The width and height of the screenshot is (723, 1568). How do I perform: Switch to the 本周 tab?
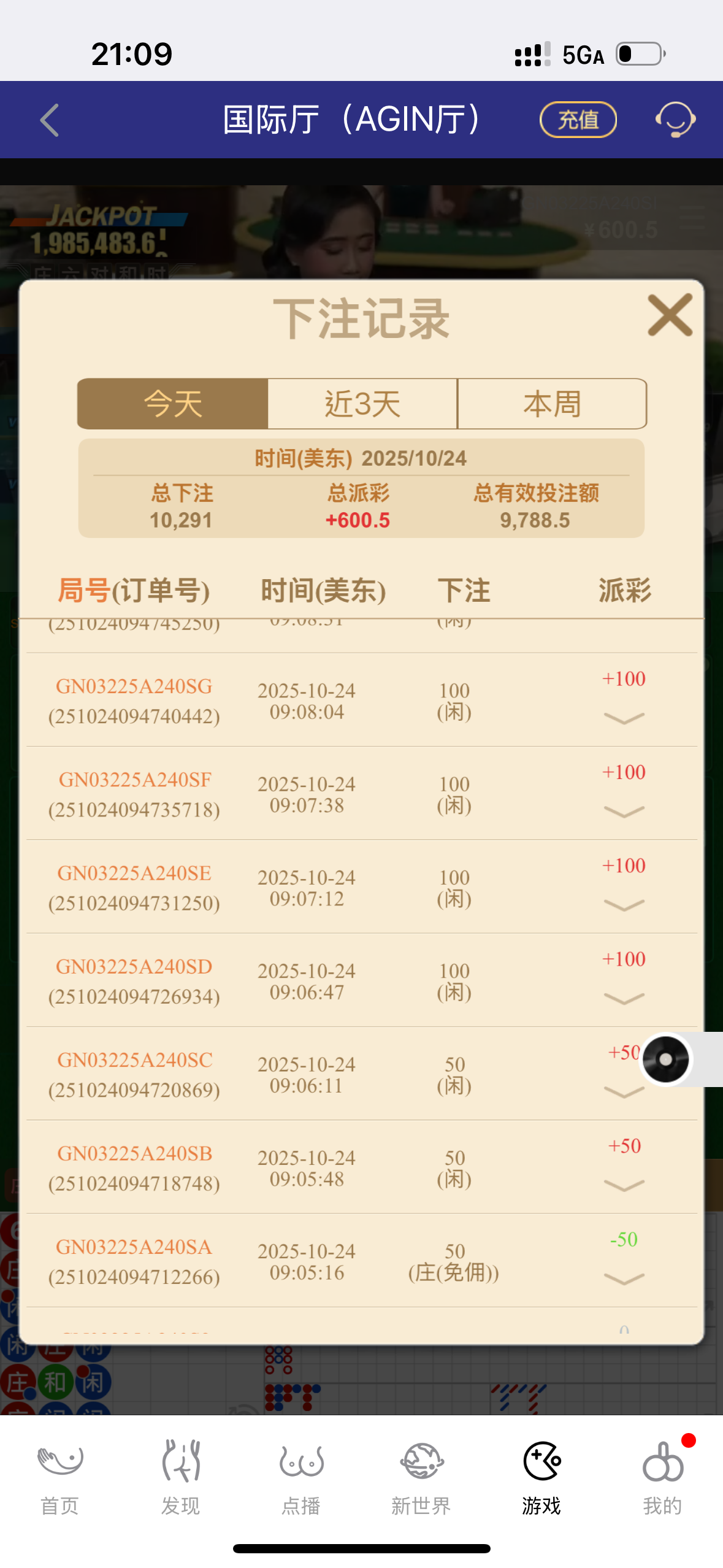[552, 404]
